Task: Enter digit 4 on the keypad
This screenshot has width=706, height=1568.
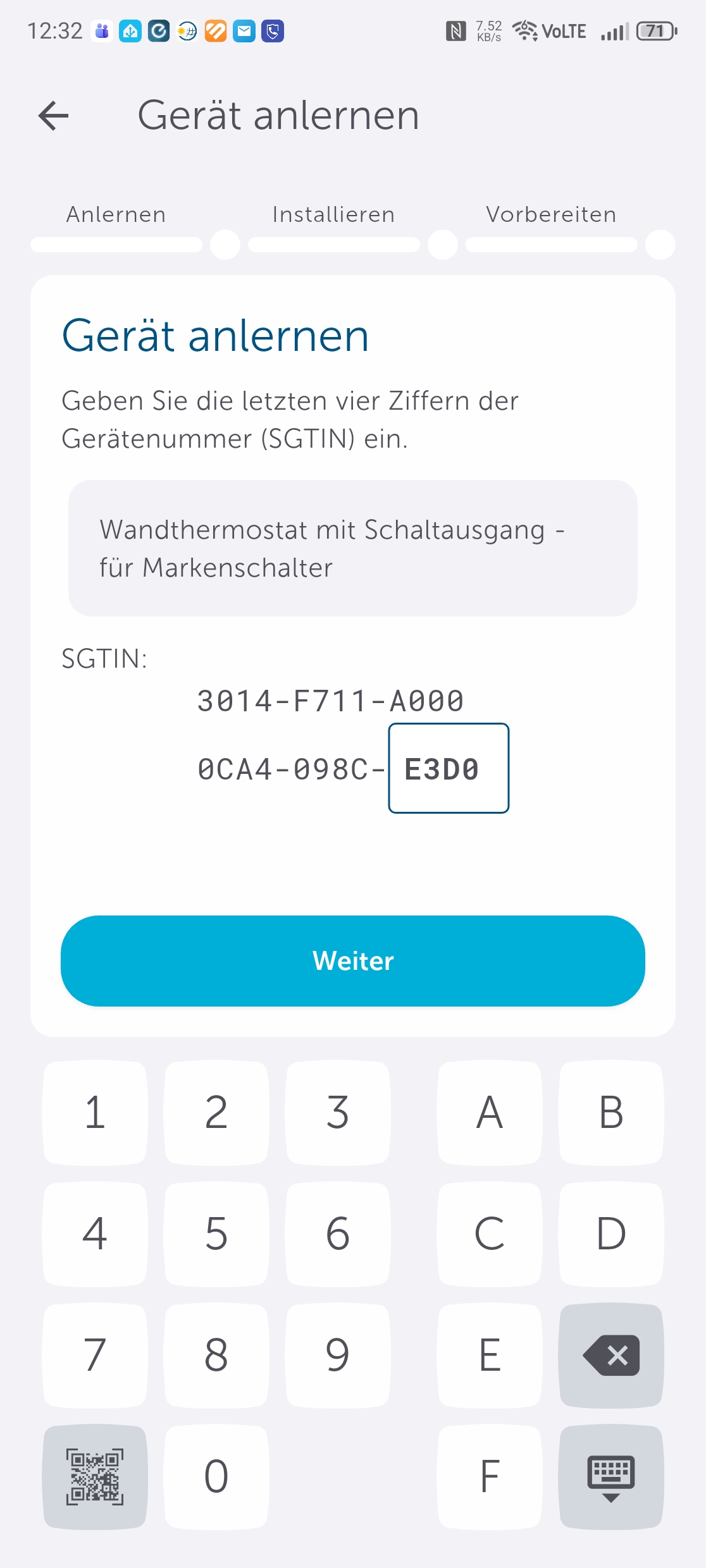Action: [x=95, y=1234]
